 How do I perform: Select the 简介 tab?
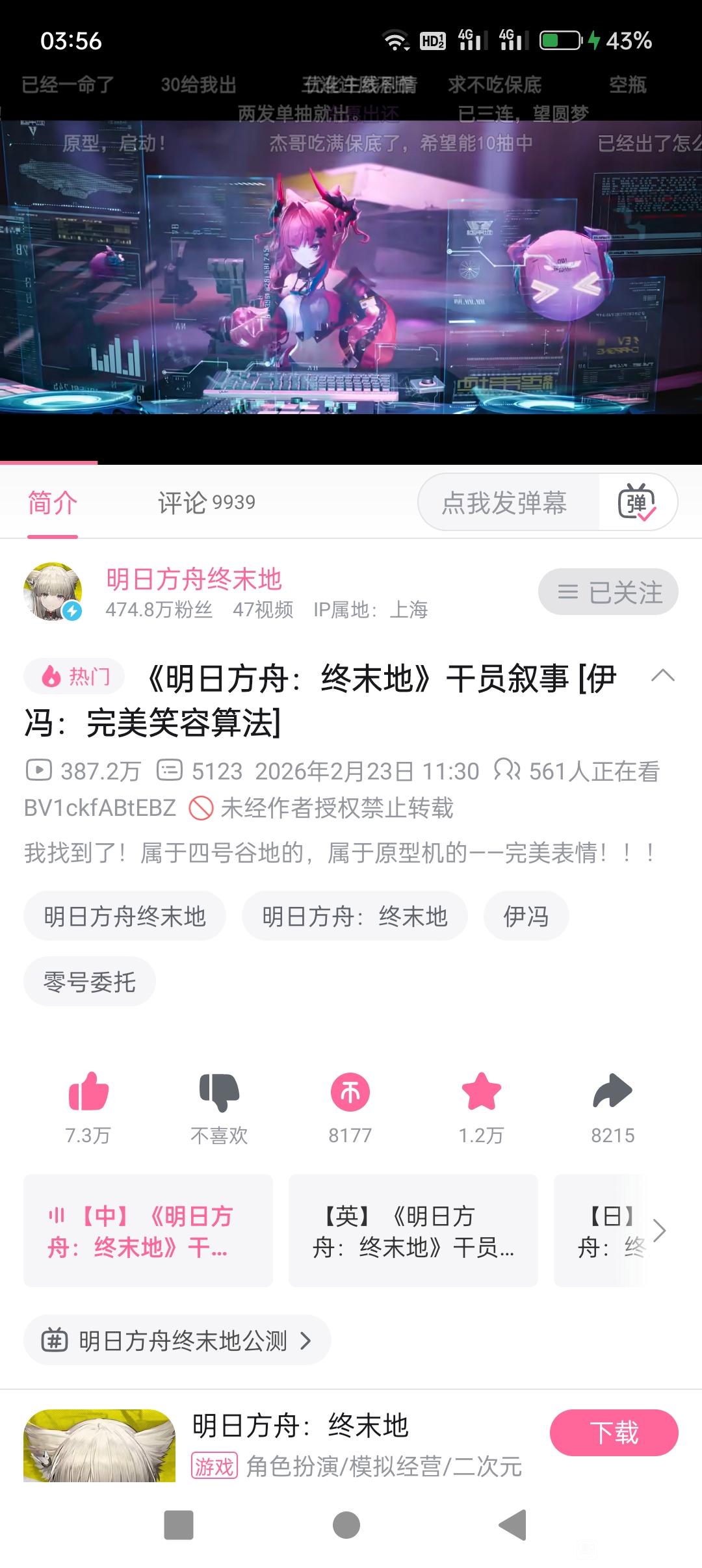53,503
